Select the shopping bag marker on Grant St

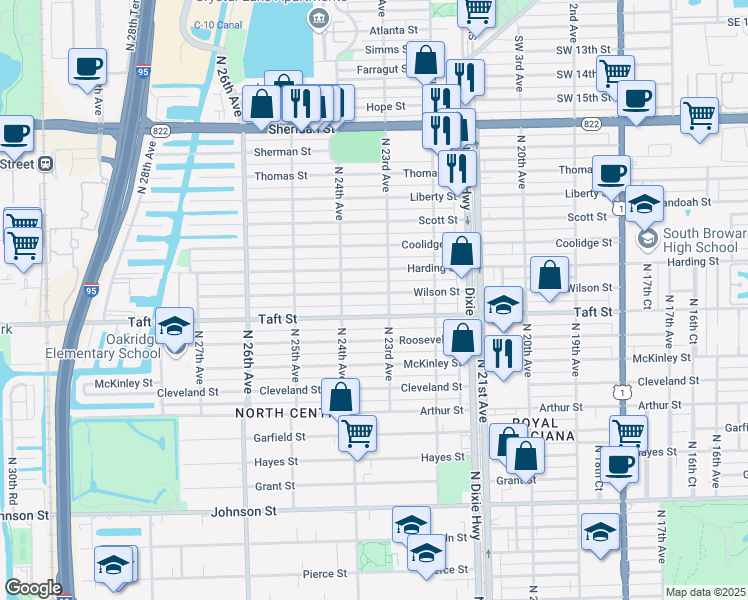525,456
